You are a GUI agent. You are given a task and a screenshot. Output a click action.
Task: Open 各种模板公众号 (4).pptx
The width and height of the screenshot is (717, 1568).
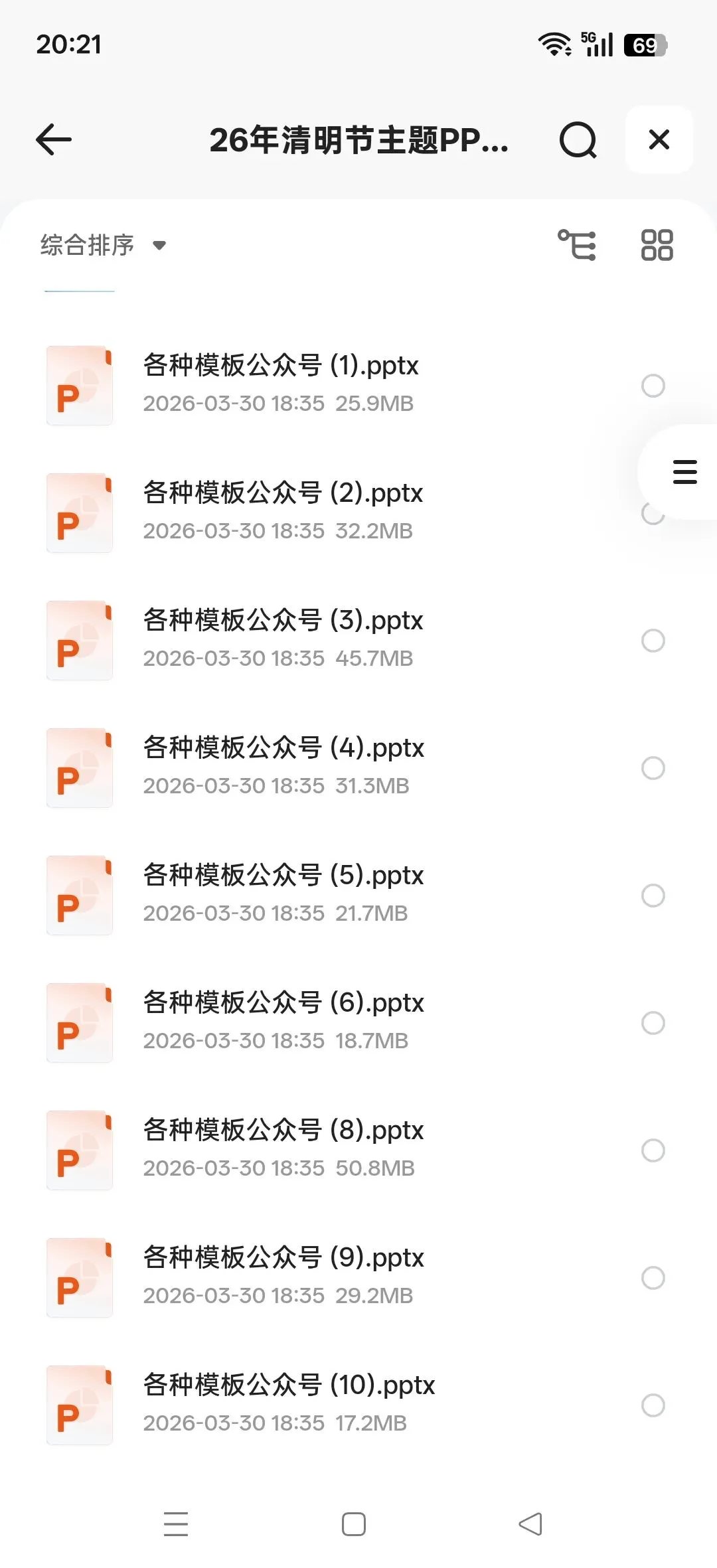(283, 766)
